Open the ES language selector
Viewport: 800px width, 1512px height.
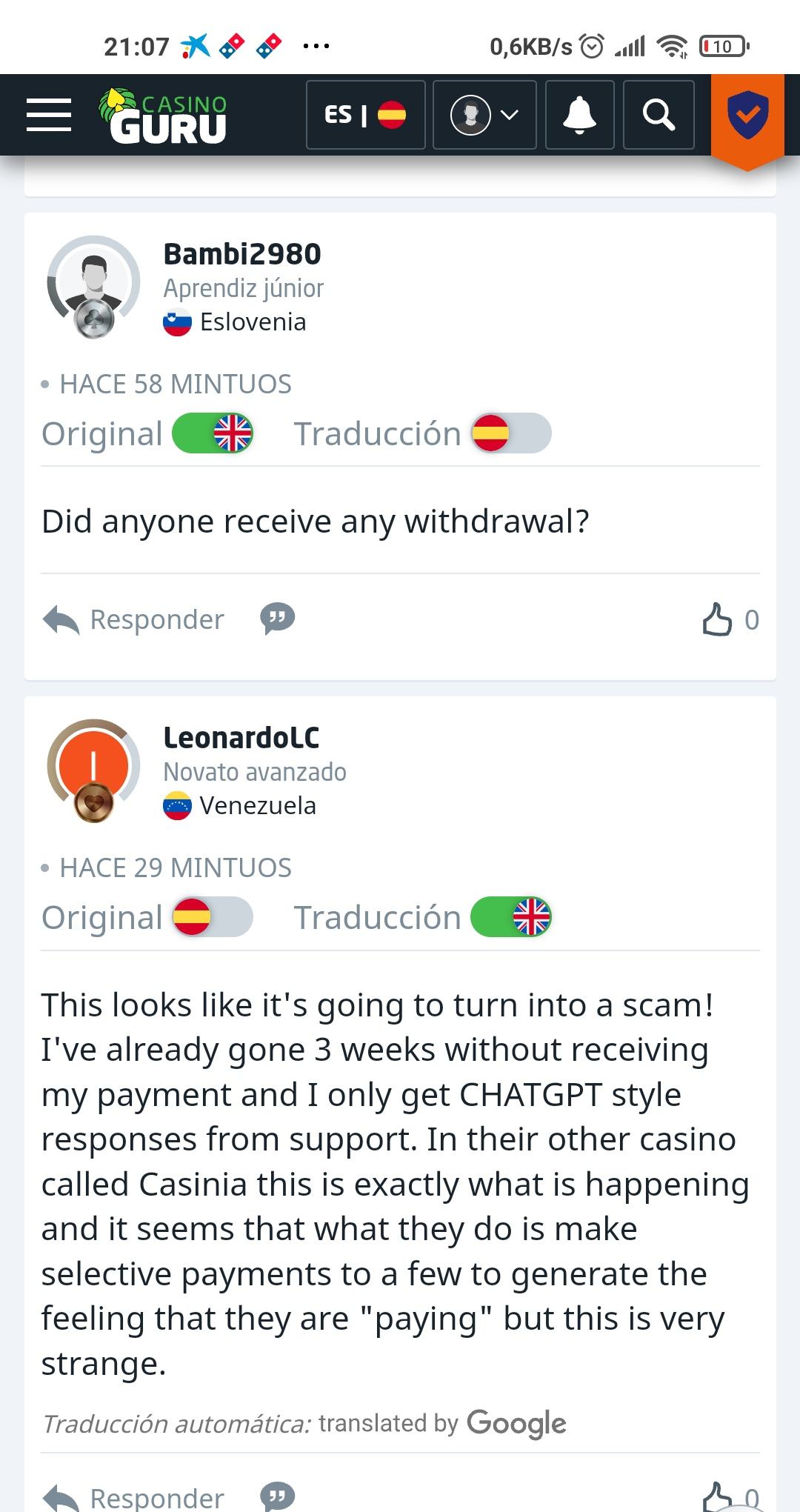click(365, 115)
